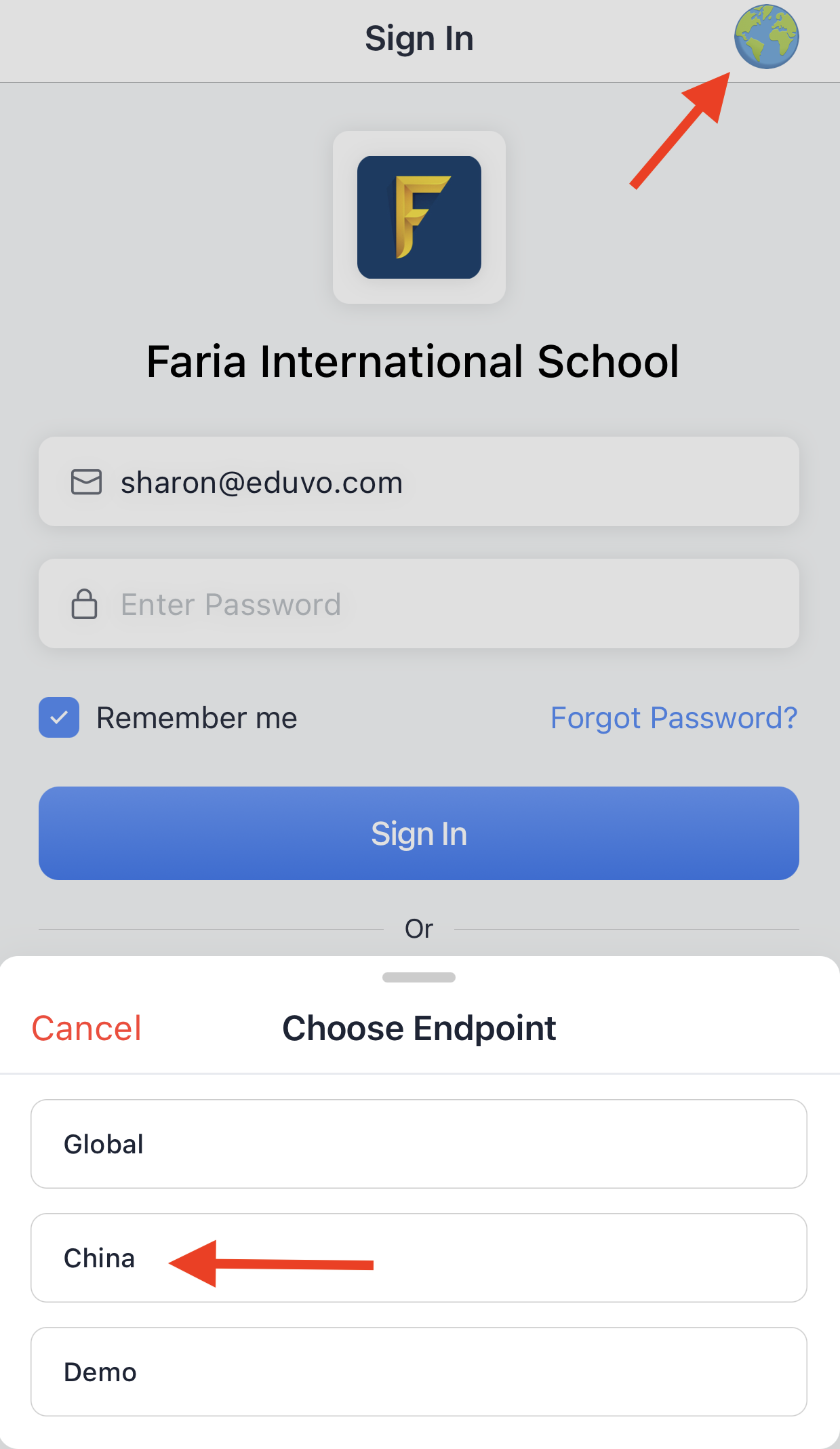Open the Forgot Password link
Image resolution: width=840 pixels, height=1449 pixels.
[673, 717]
